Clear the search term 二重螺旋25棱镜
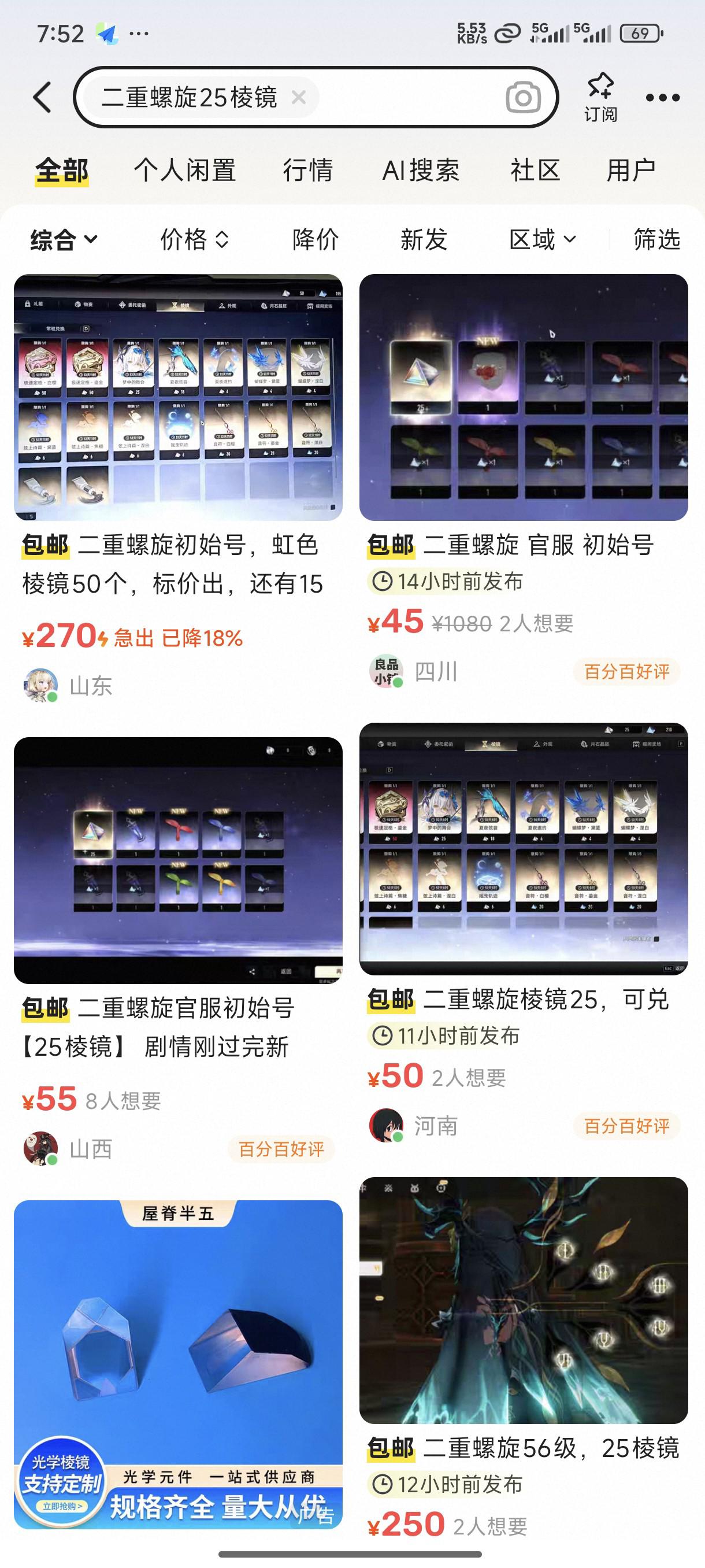 pos(298,97)
